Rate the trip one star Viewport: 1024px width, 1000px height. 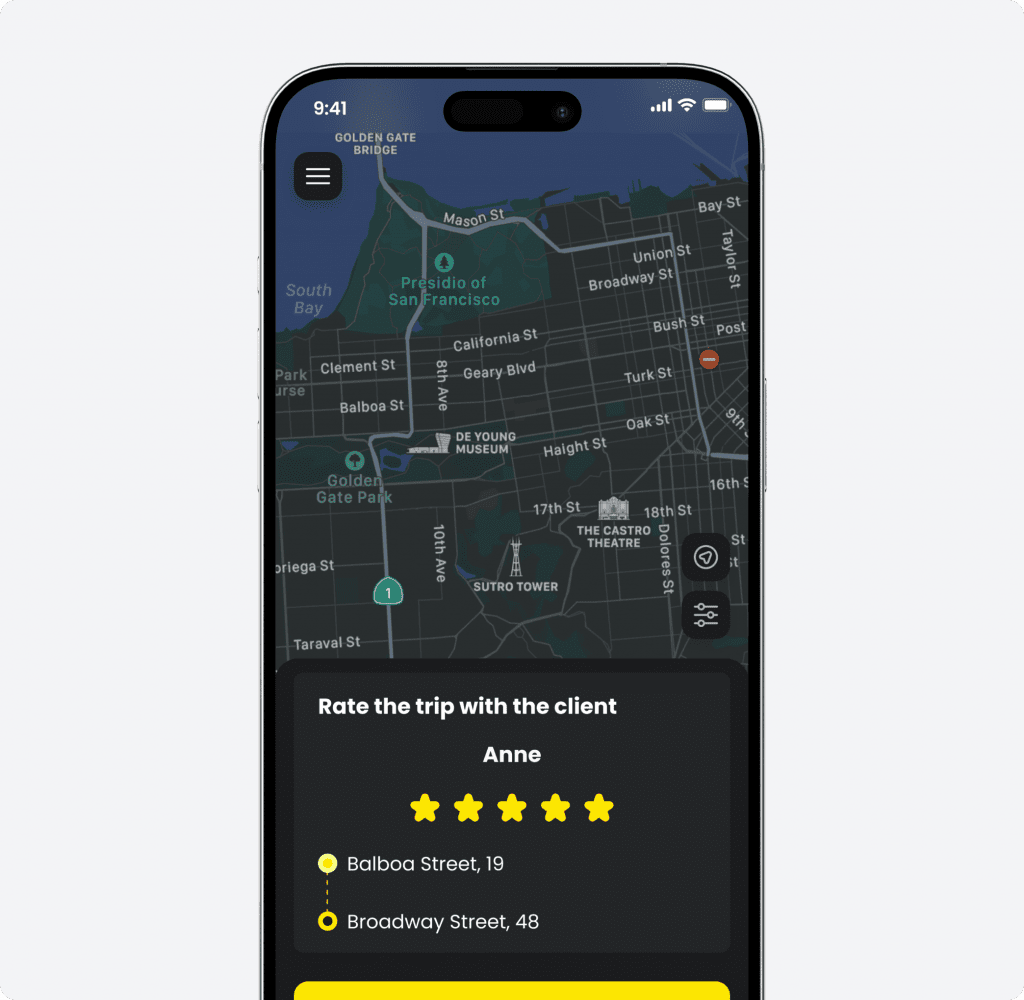click(425, 808)
